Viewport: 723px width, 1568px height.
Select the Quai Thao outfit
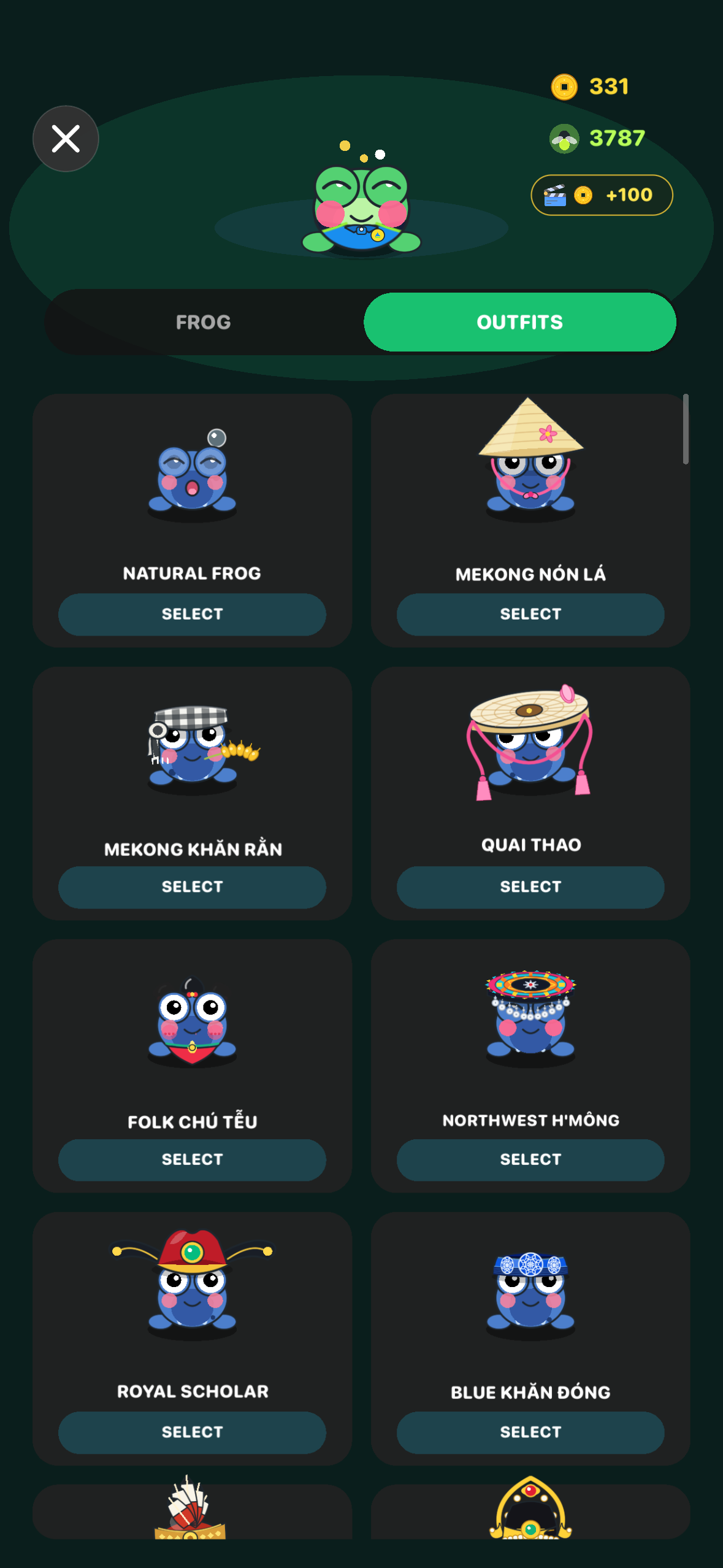pyautogui.click(x=530, y=887)
